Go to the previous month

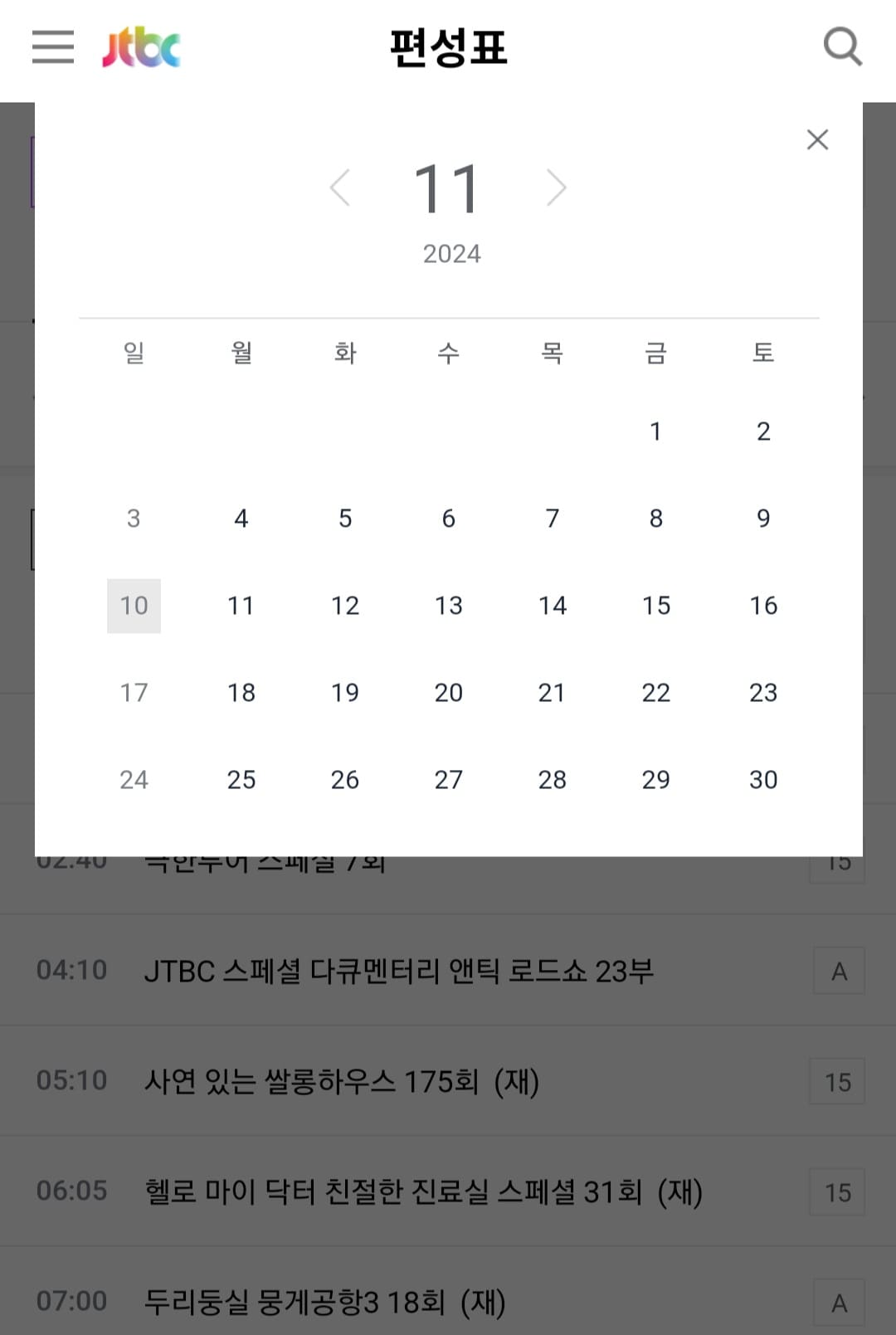pos(340,188)
